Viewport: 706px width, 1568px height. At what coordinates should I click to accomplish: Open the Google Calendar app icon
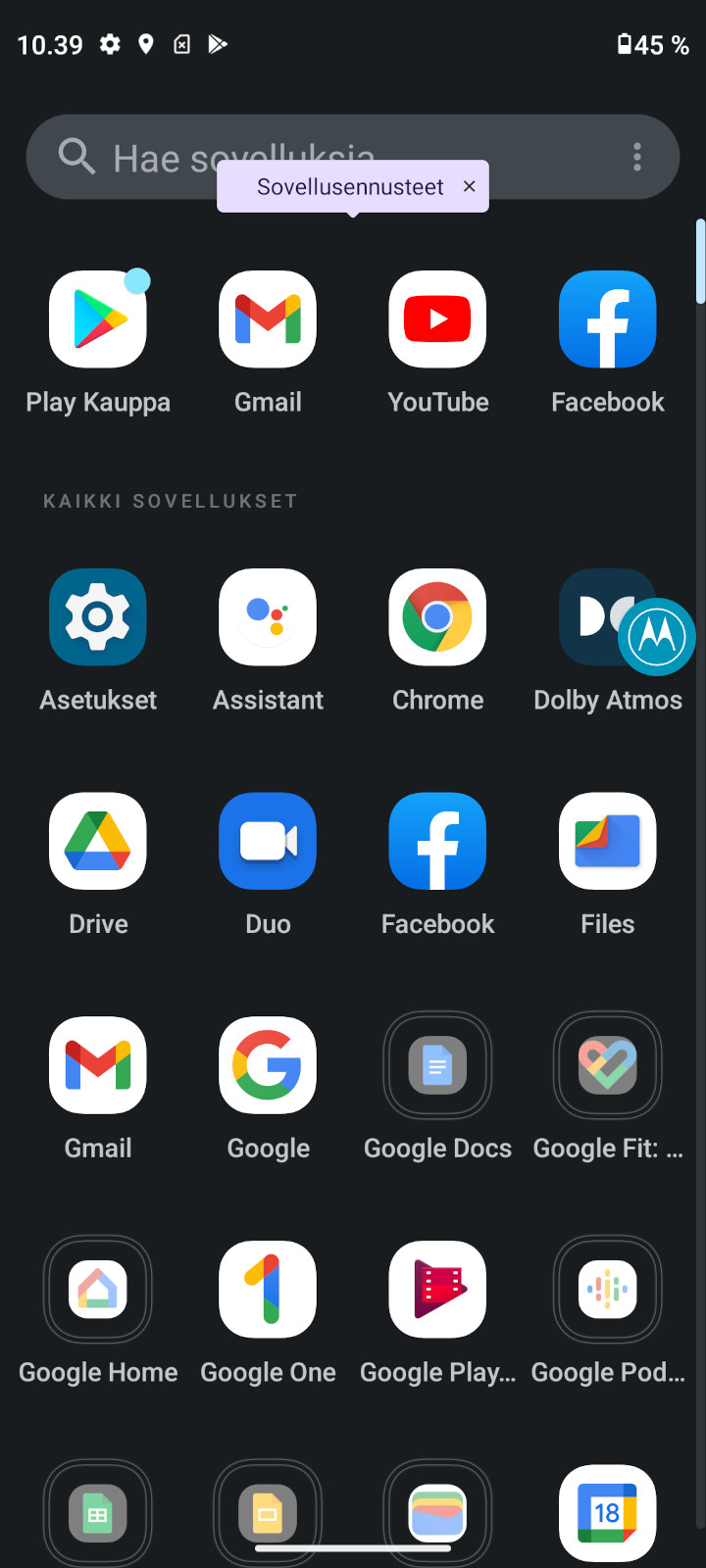pos(608,1513)
